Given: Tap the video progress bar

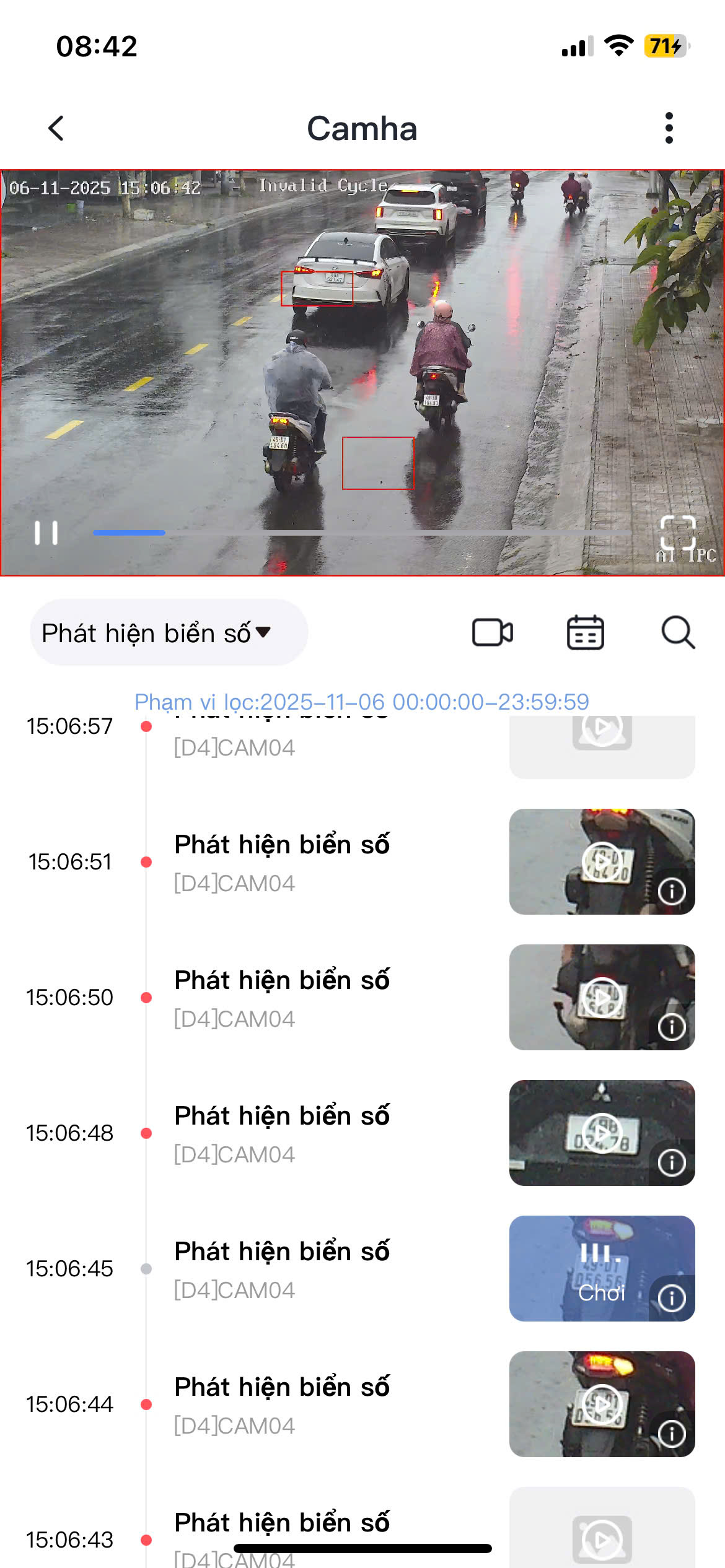Looking at the screenshot, I should [x=362, y=533].
